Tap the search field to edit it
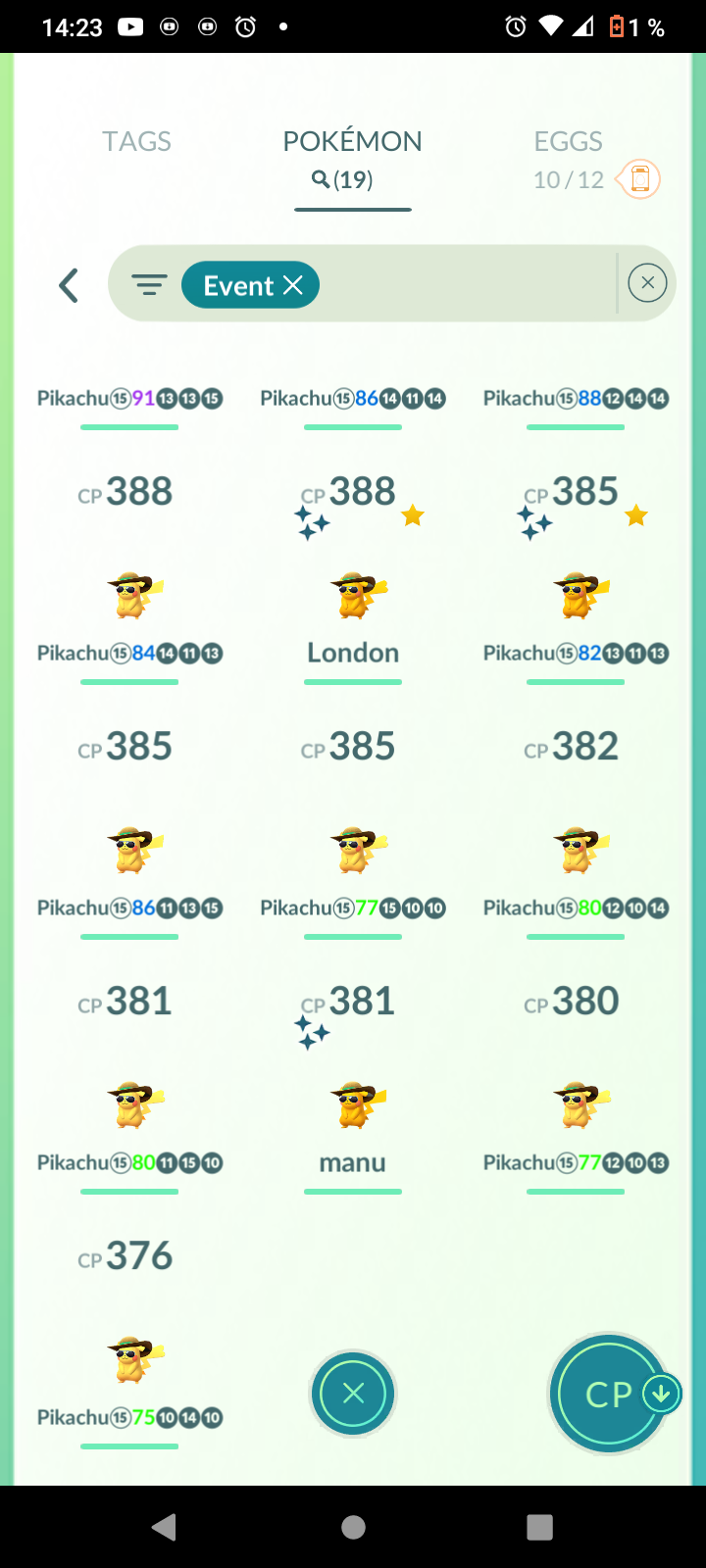The image size is (706, 1568). pos(461,285)
